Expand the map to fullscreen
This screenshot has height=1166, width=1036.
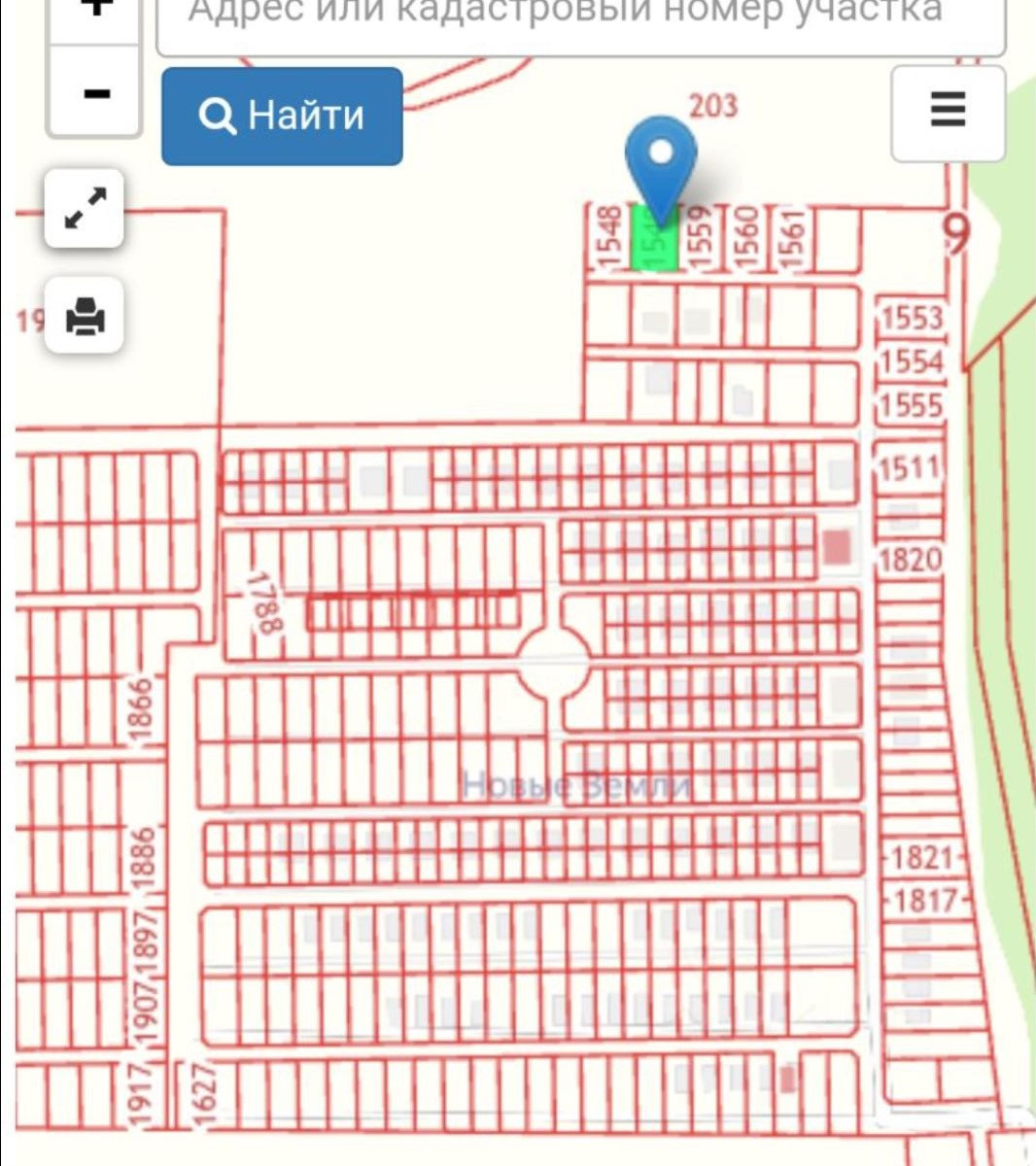85,208
